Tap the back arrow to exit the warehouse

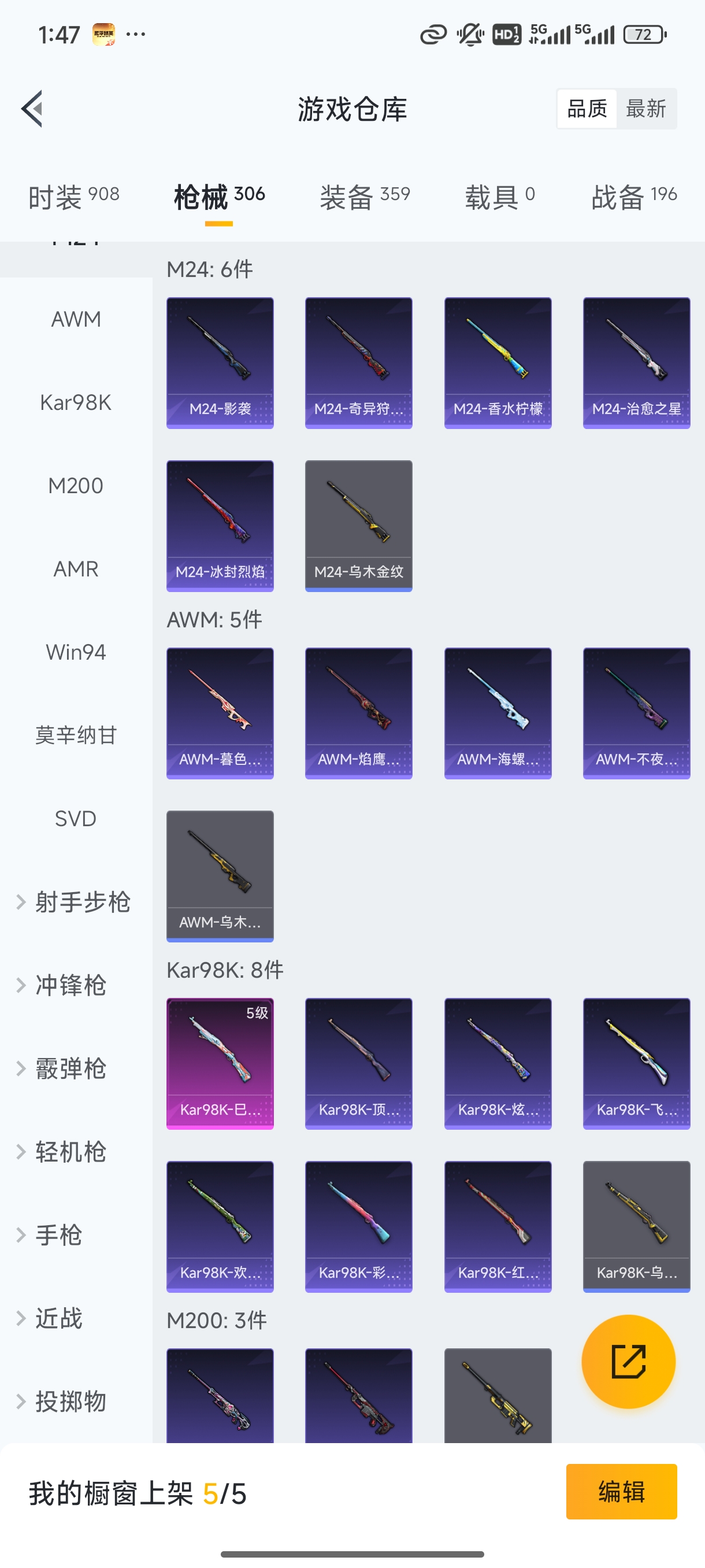tap(32, 108)
